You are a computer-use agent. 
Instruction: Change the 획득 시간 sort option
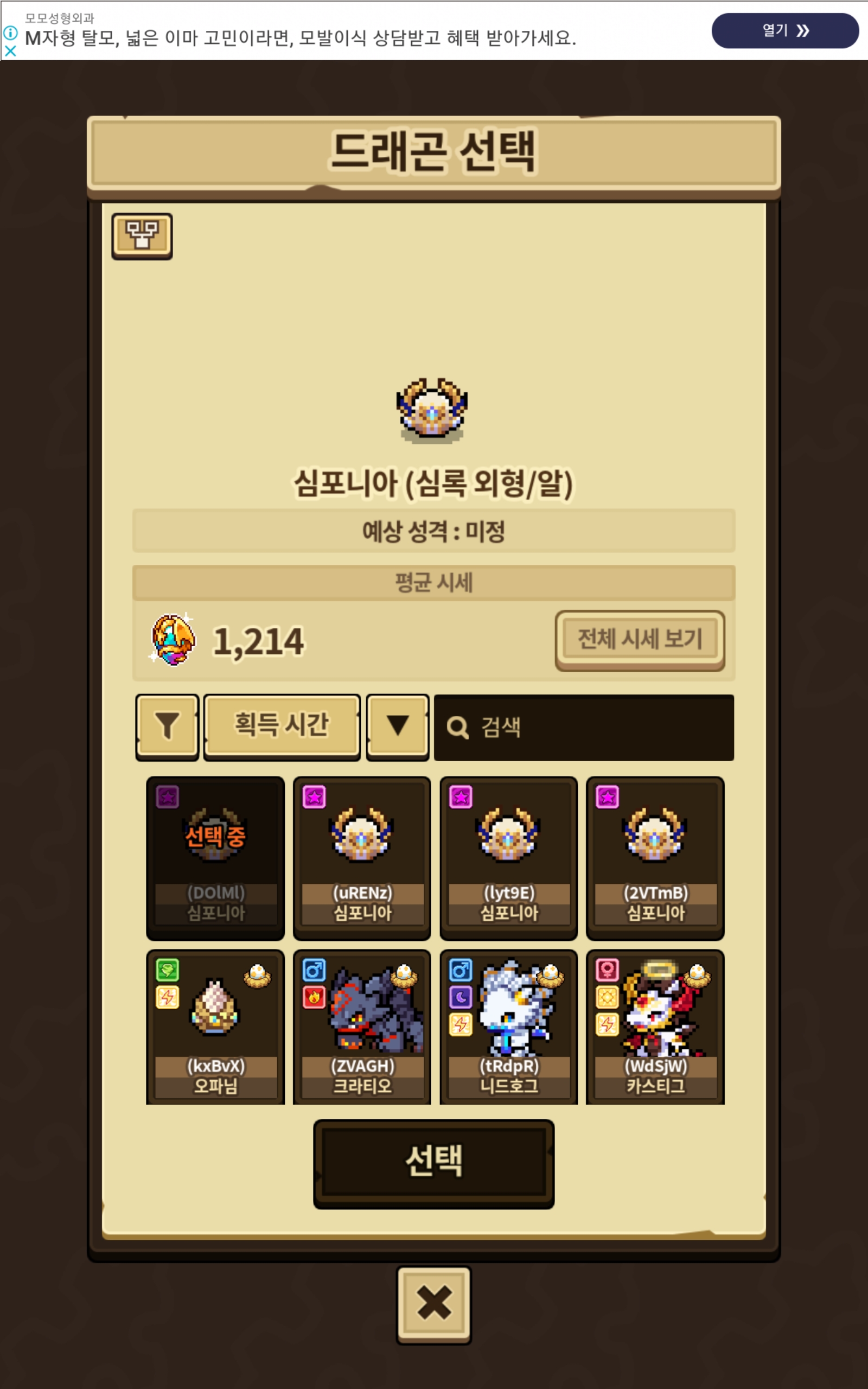click(x=282, y=727)
